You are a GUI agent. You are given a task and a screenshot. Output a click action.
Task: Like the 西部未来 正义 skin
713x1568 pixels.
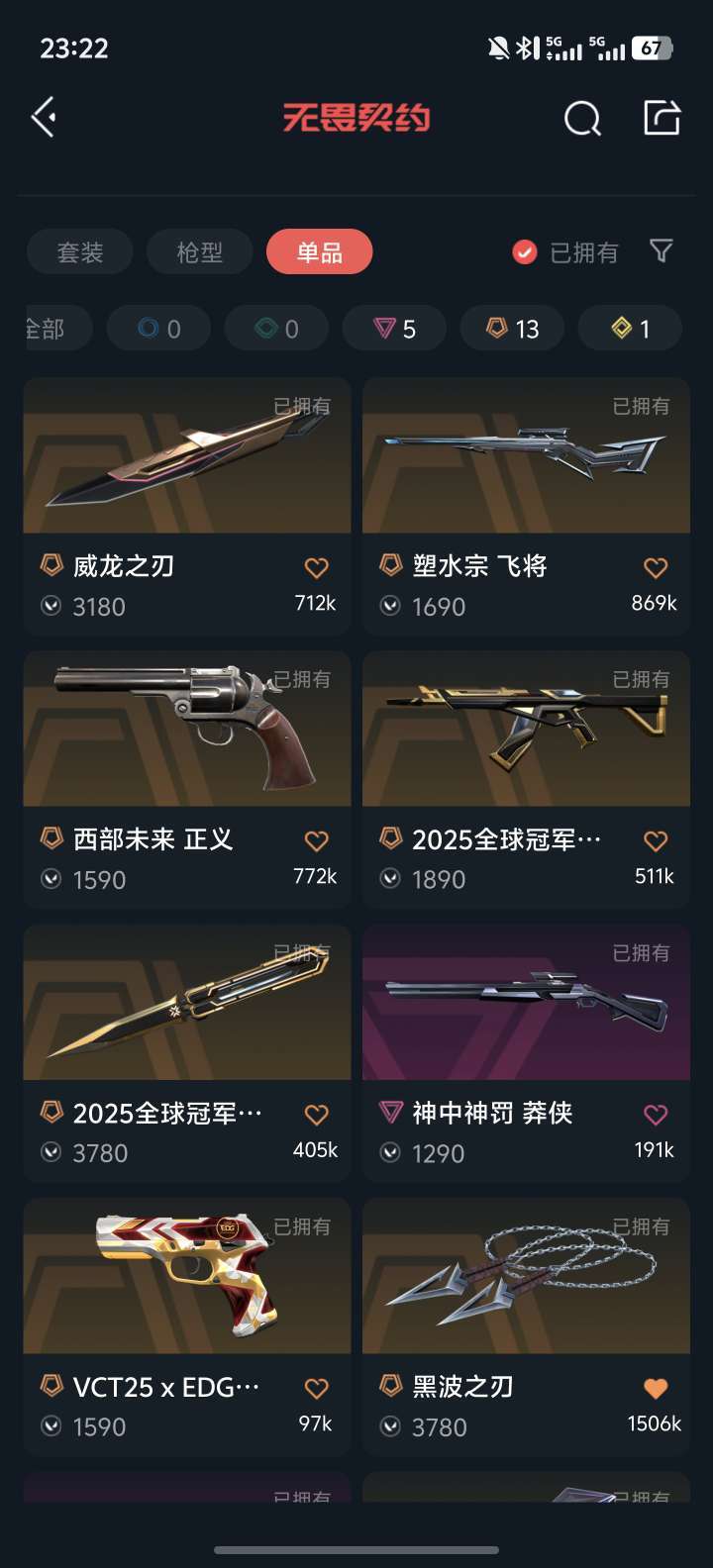click(316, 841)
